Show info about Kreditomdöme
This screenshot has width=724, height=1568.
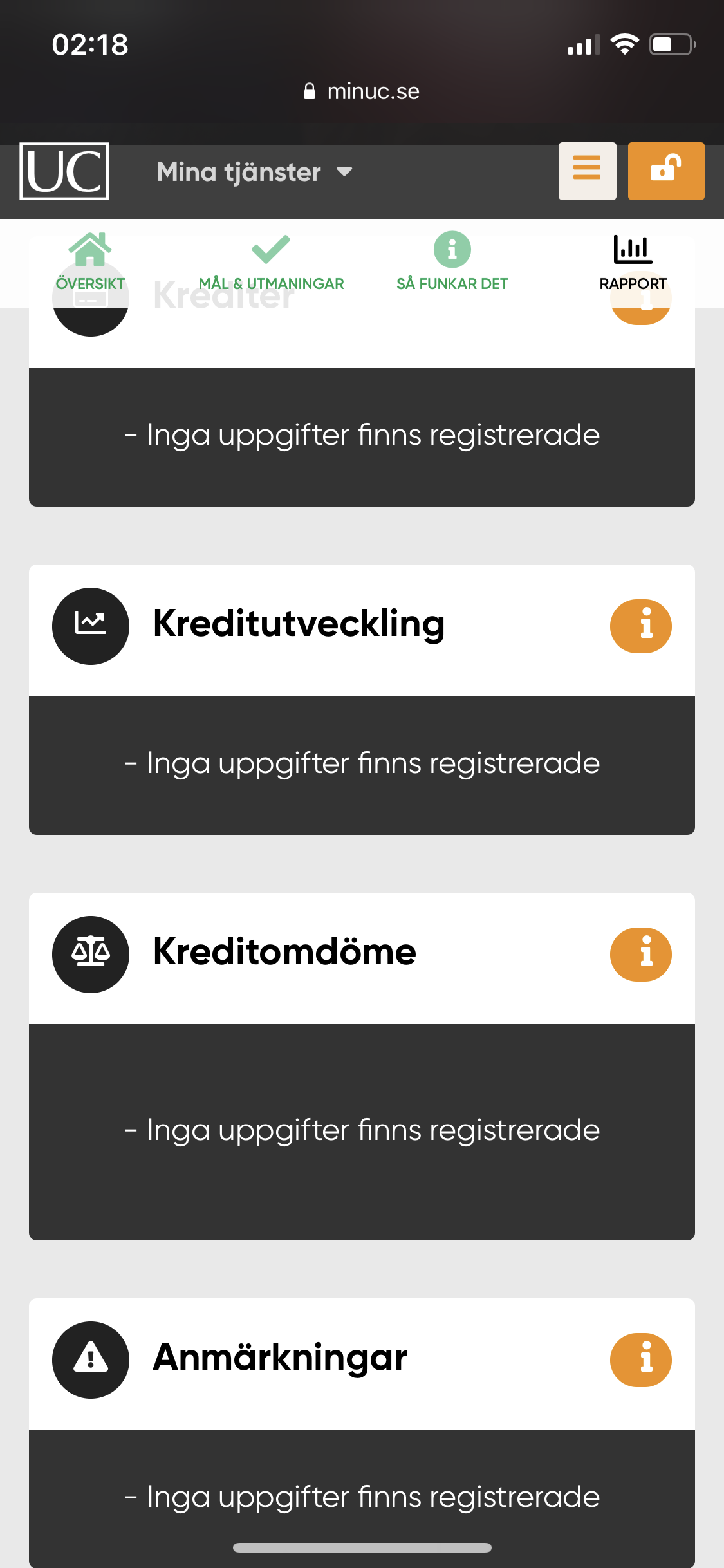coord(640,955)
